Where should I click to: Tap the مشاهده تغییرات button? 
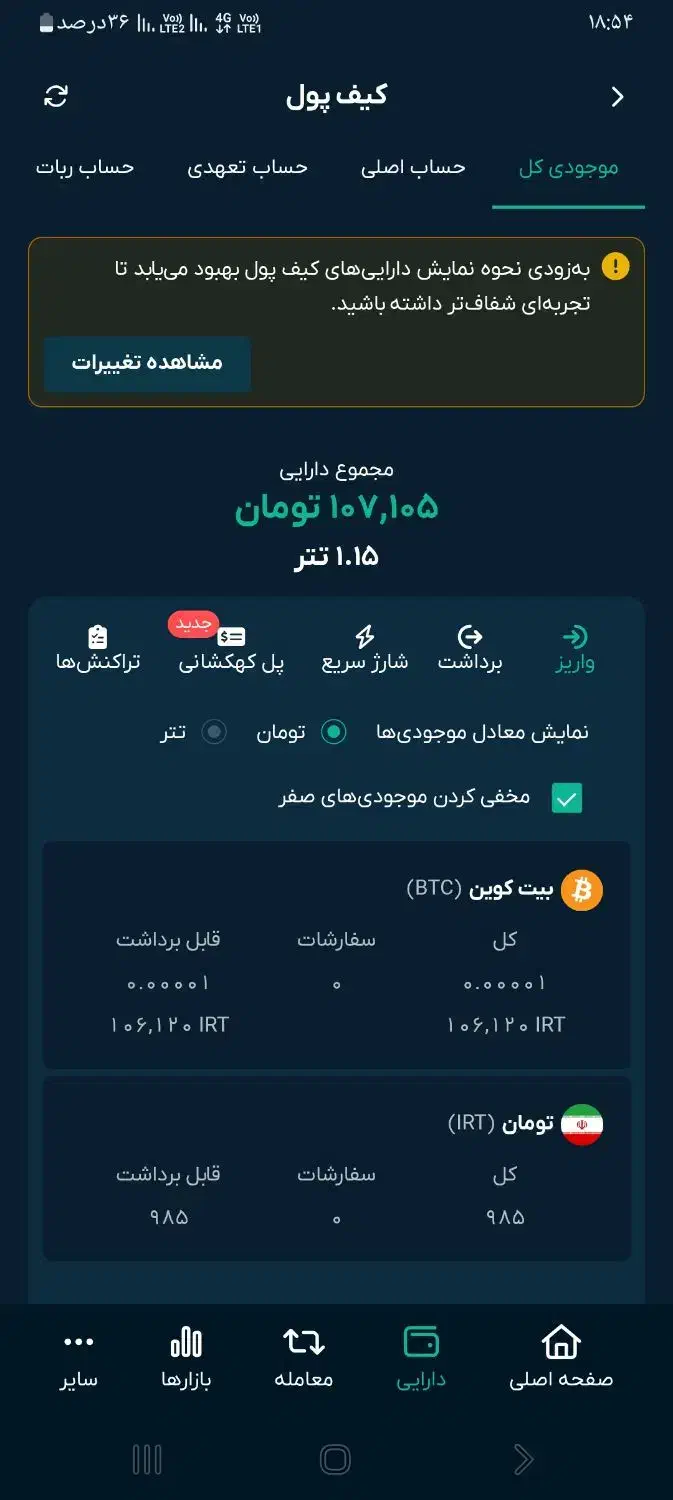click(x=147, y=363)
